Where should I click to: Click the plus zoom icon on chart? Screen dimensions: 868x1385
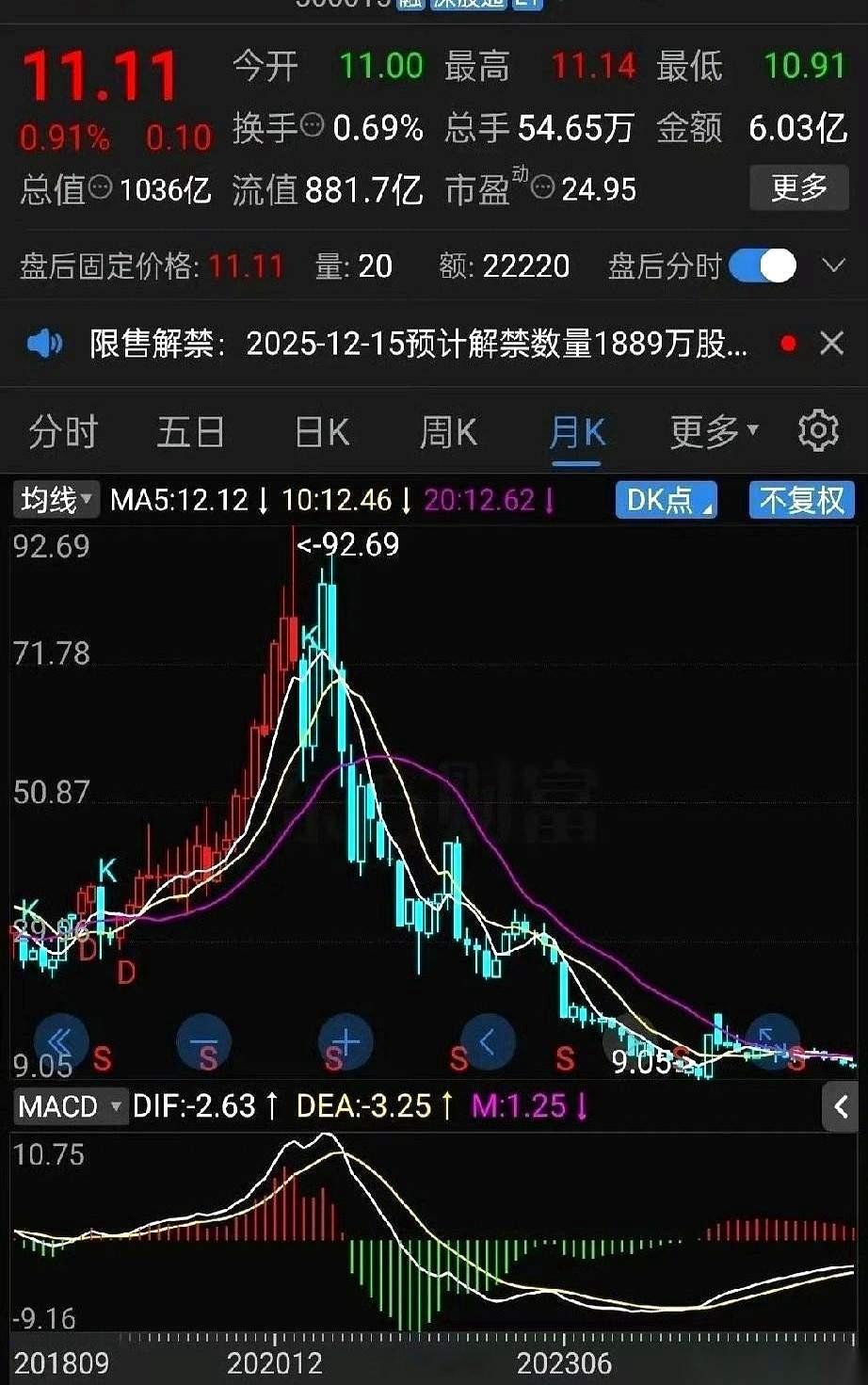click(346, 1042)
